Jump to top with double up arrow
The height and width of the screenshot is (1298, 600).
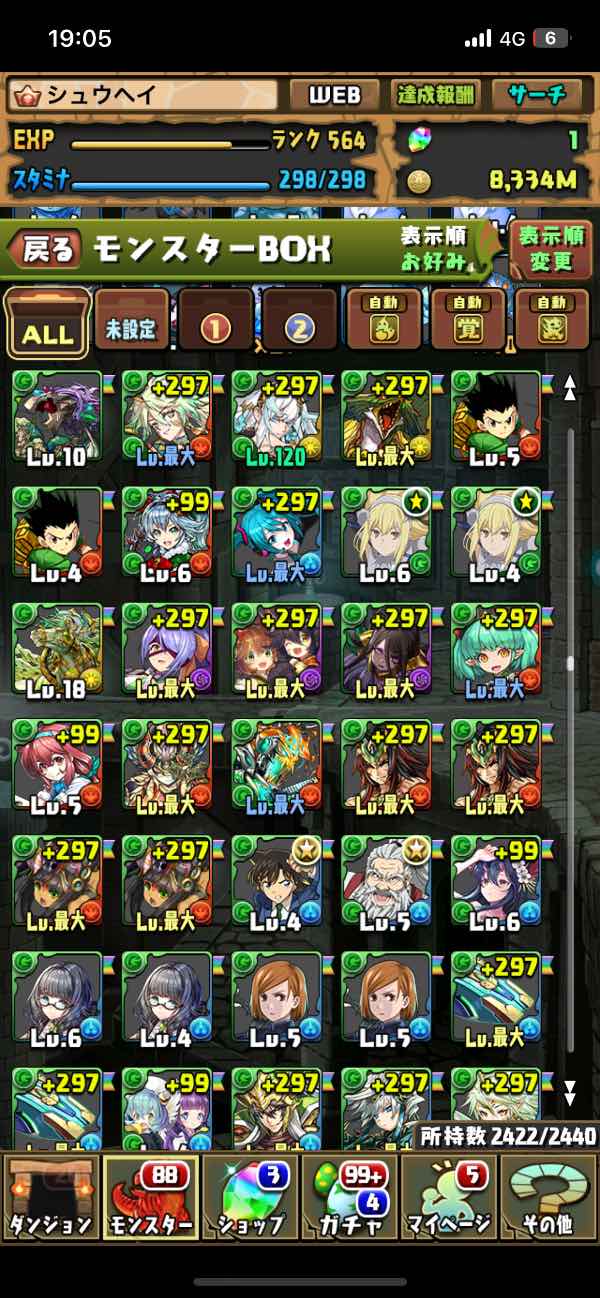coord(570,387)
